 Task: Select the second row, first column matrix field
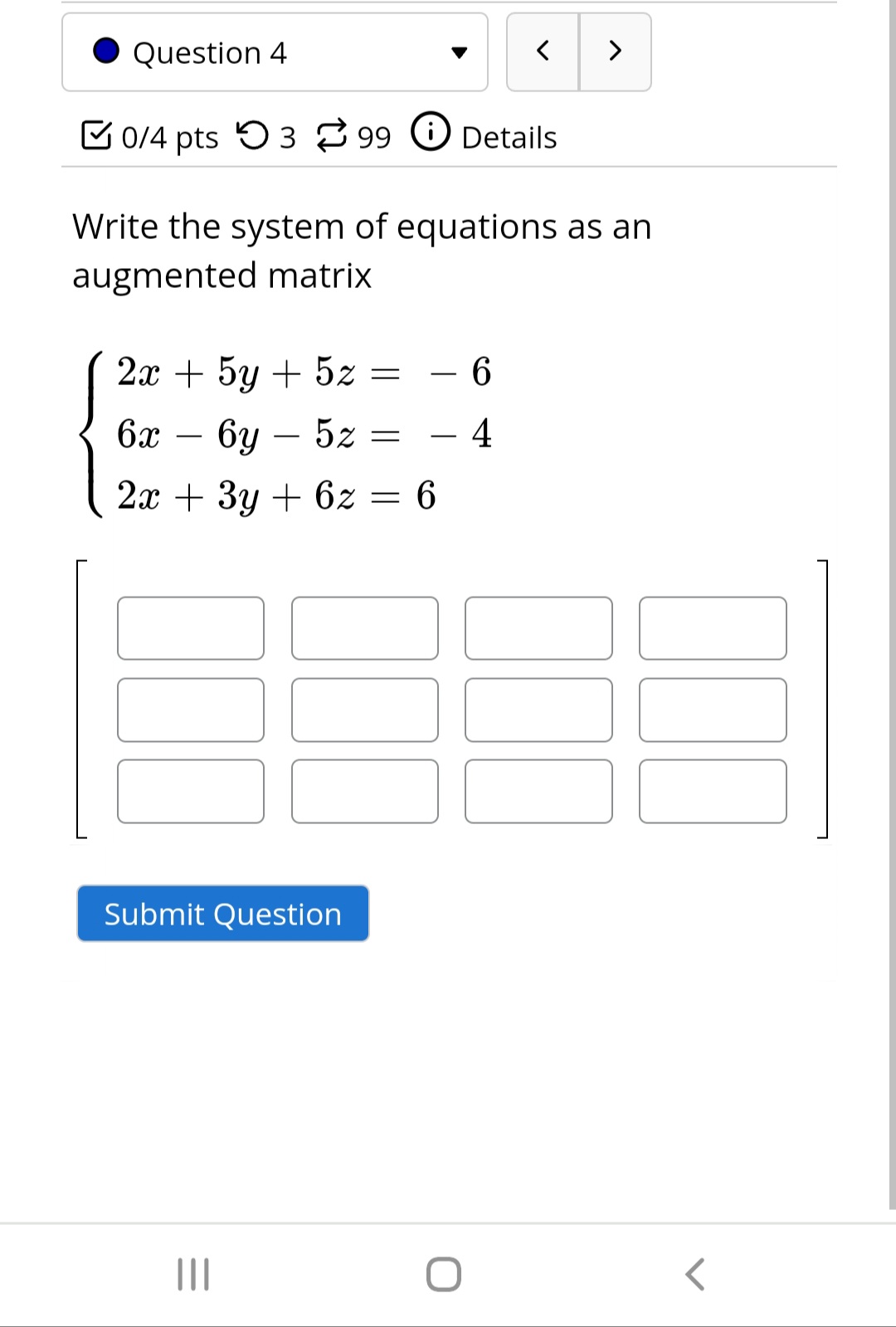(x=191, y=710)
